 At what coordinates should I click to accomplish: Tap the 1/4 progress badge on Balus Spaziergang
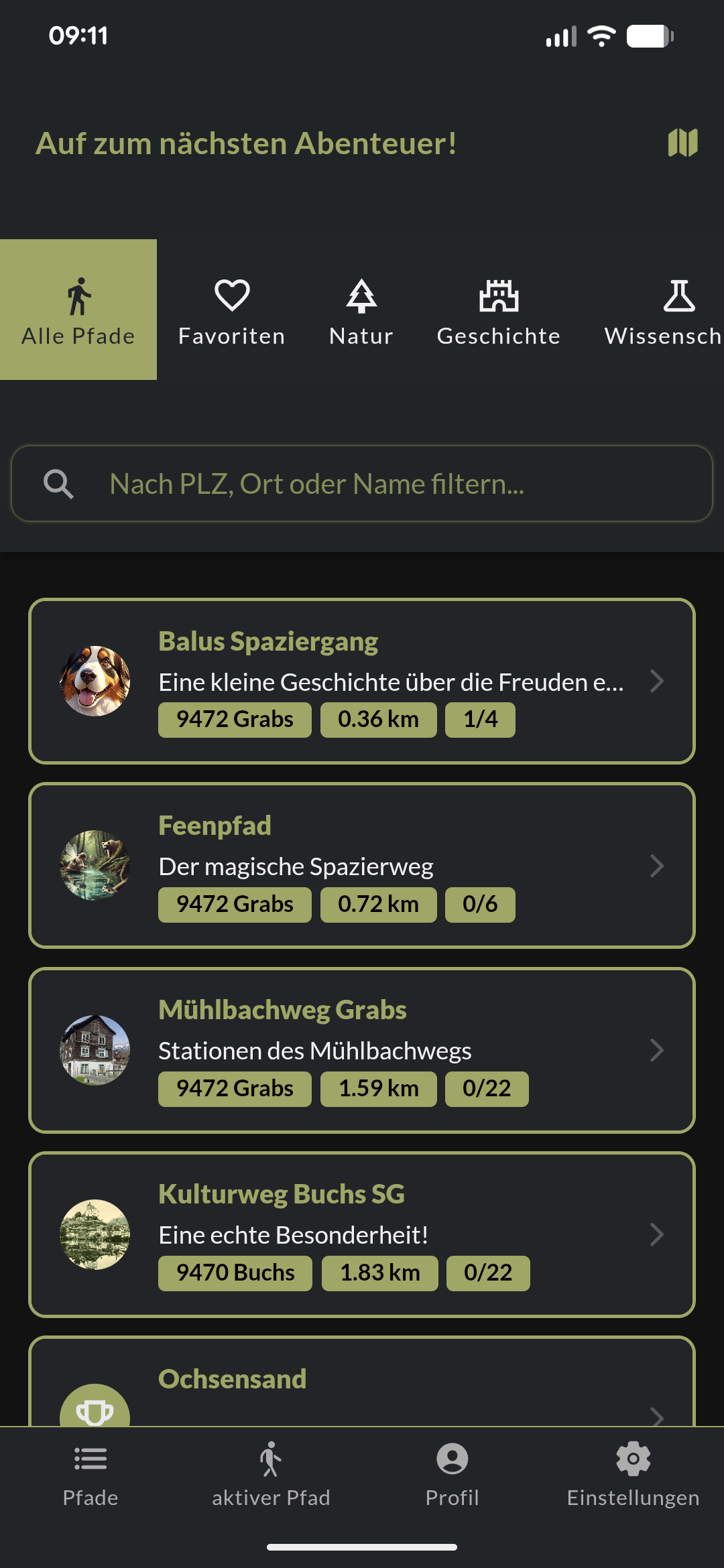pyautogui.click(x=480, y=719)
